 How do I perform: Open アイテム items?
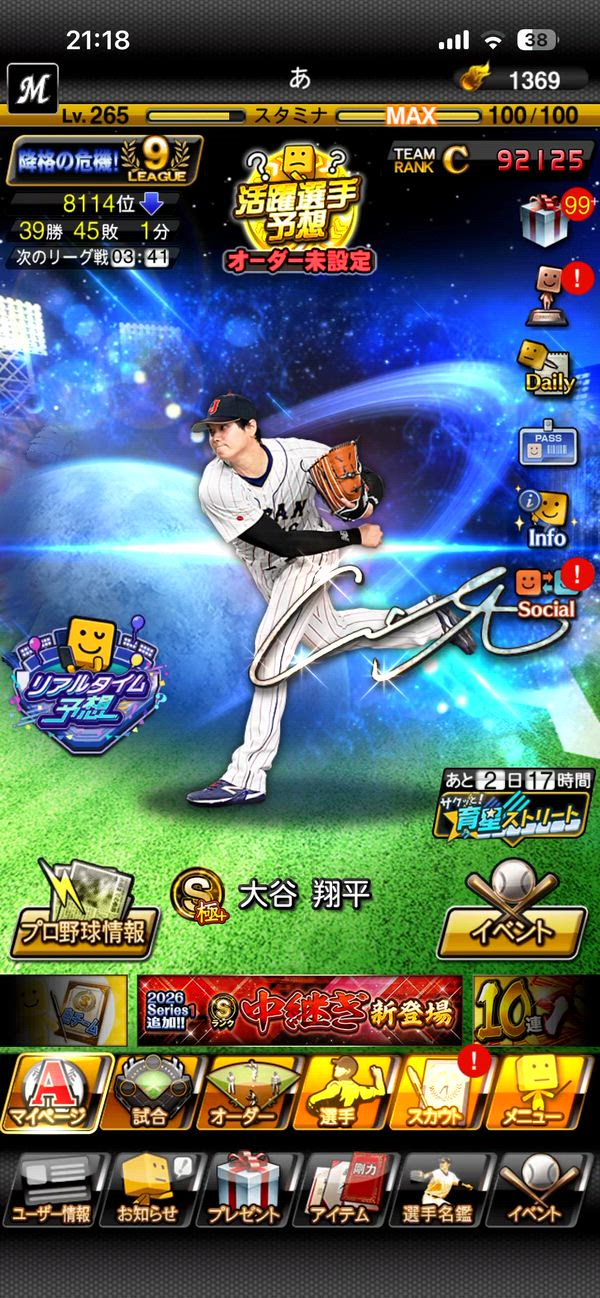click(343, 1190)
